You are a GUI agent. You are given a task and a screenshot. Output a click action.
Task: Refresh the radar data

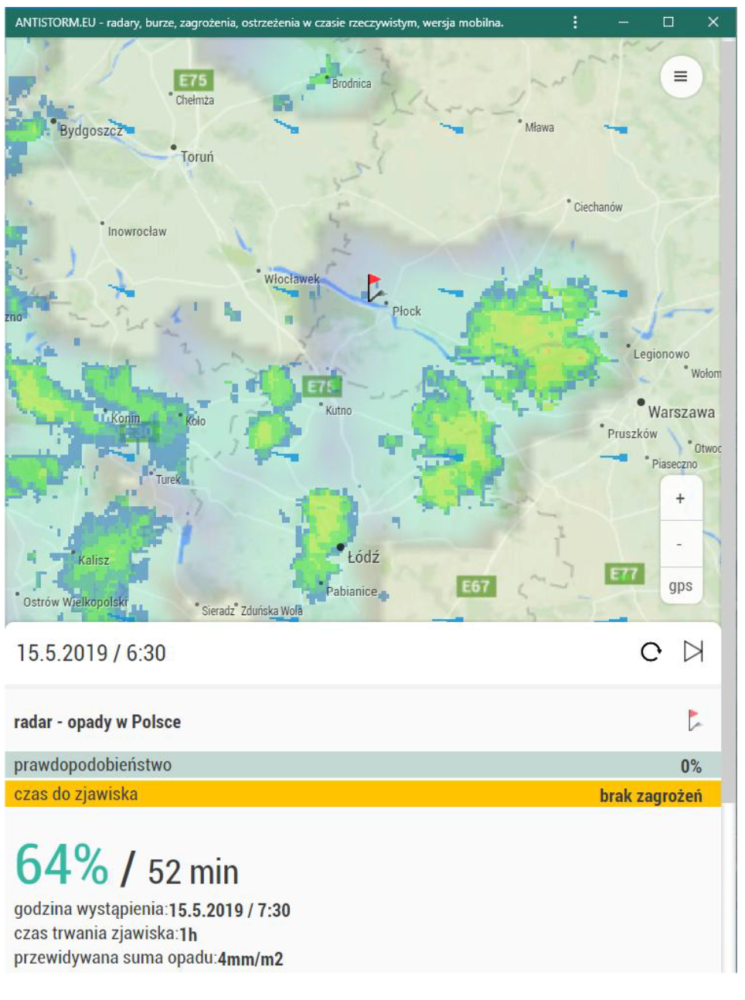tap(651, 652)
